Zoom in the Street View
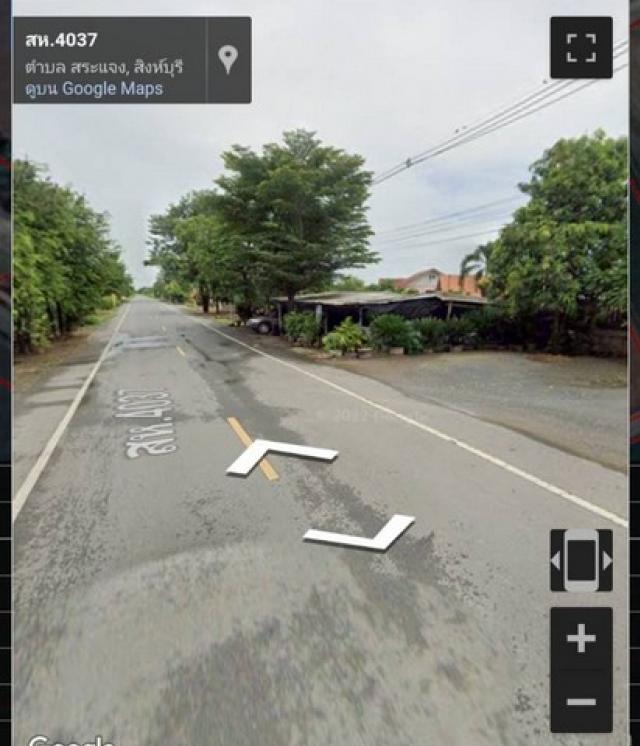This screenshot has height=746, width=640. click(x=581, y=638)
